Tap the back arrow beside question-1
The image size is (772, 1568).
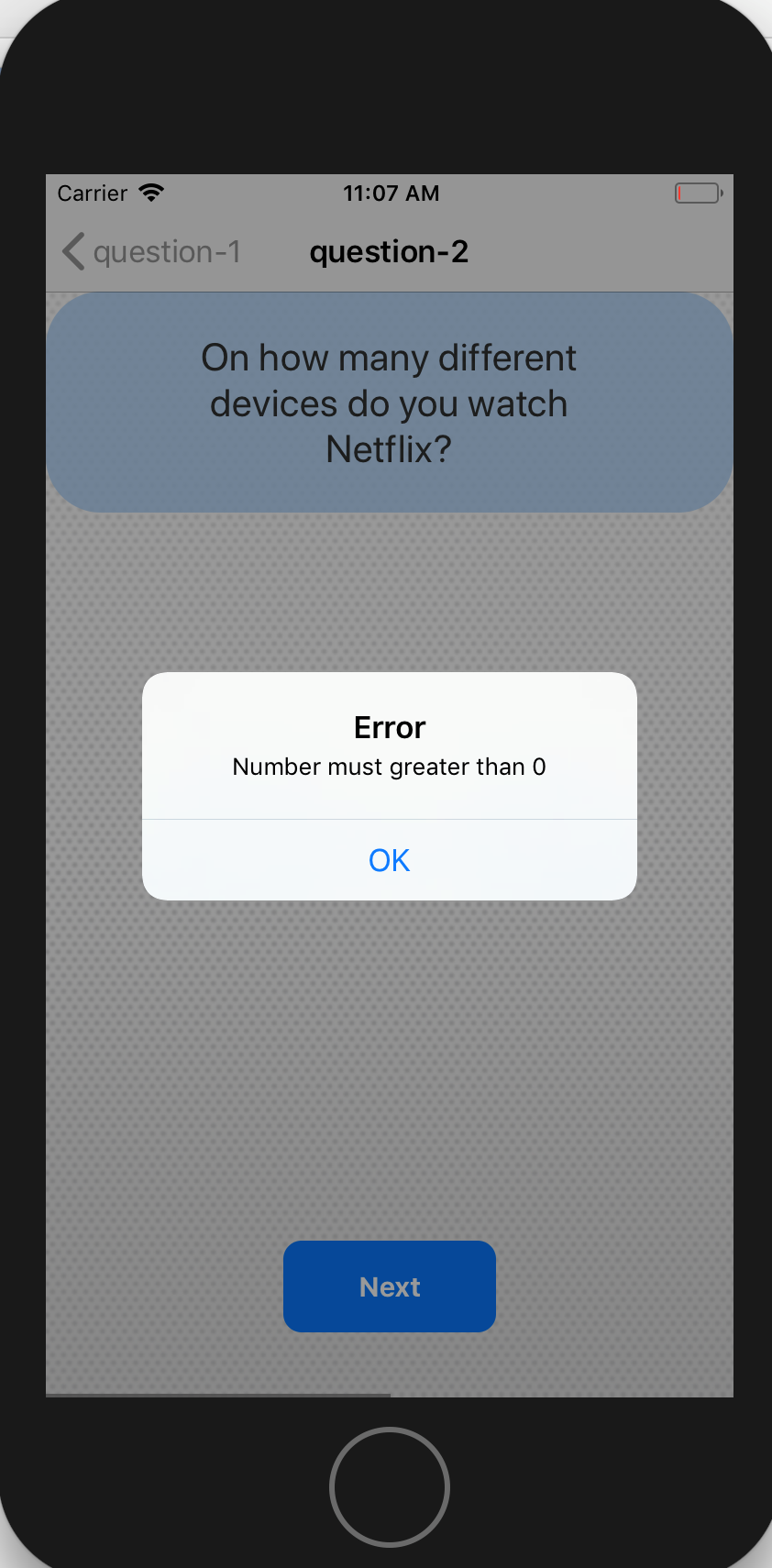pyautogui.click(x=73, y=251)
